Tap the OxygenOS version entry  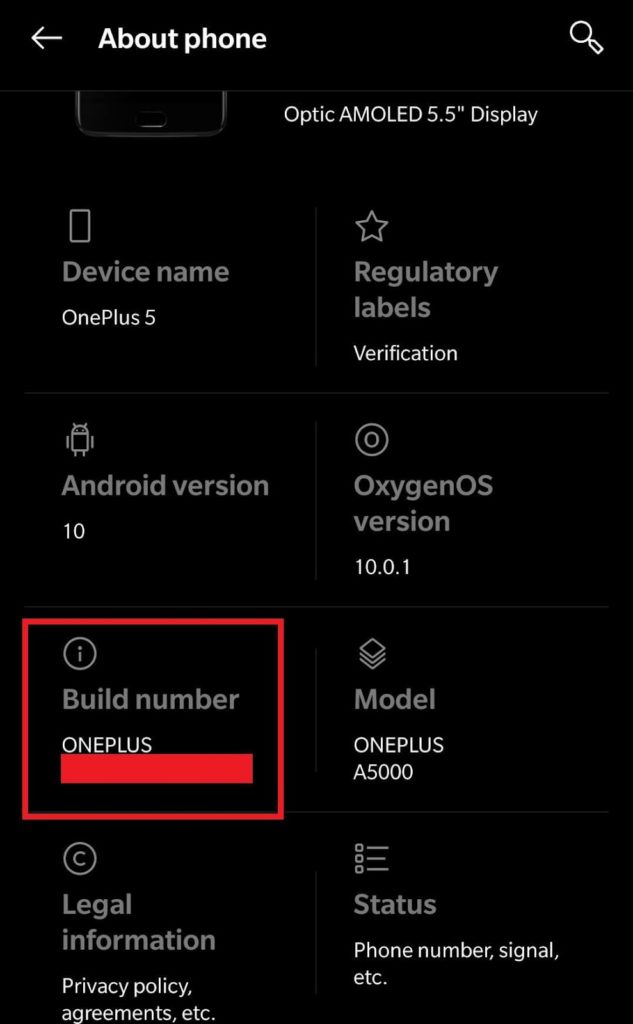pyautogui.click(x=423, y=504)
